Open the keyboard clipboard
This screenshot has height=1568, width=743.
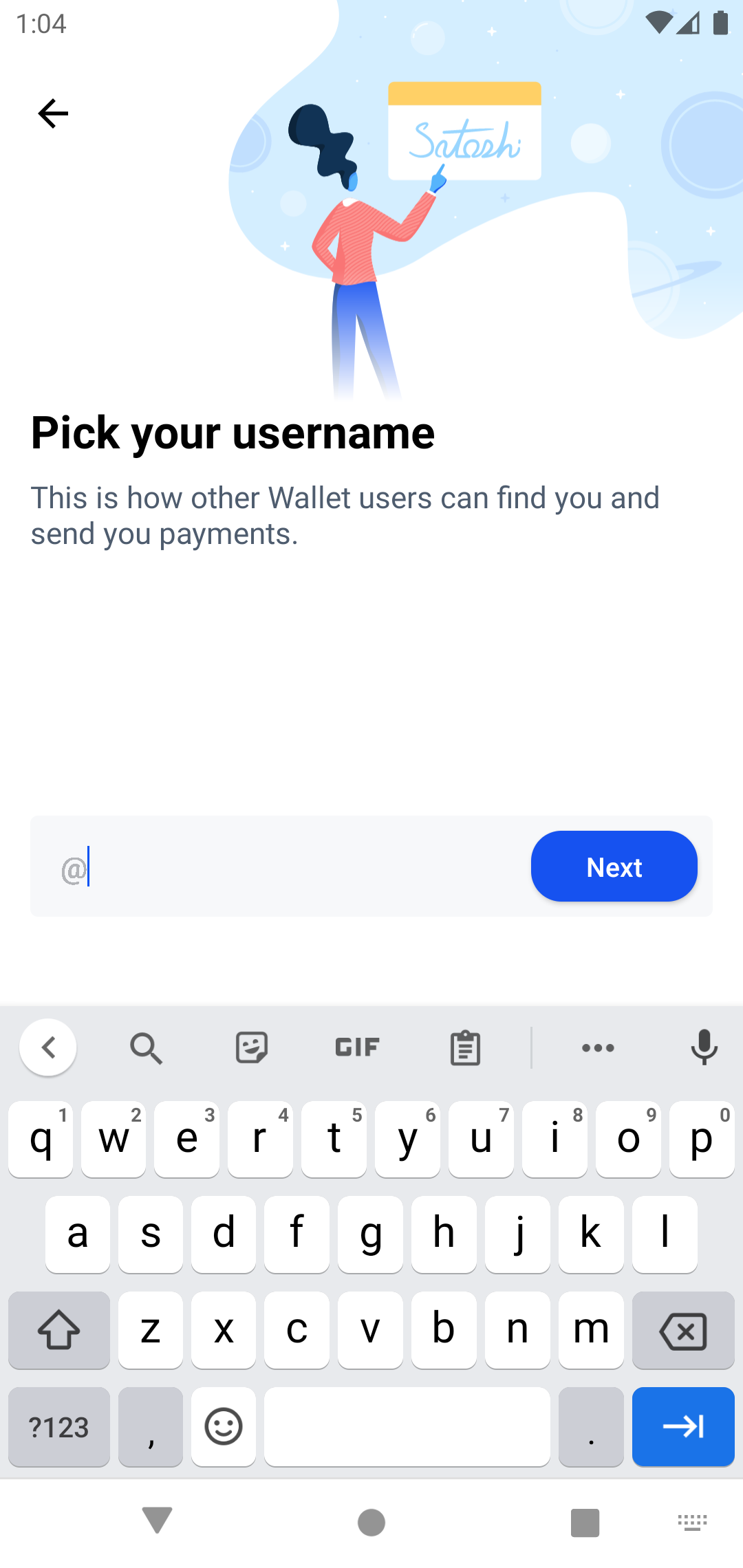coord(465,1047)
